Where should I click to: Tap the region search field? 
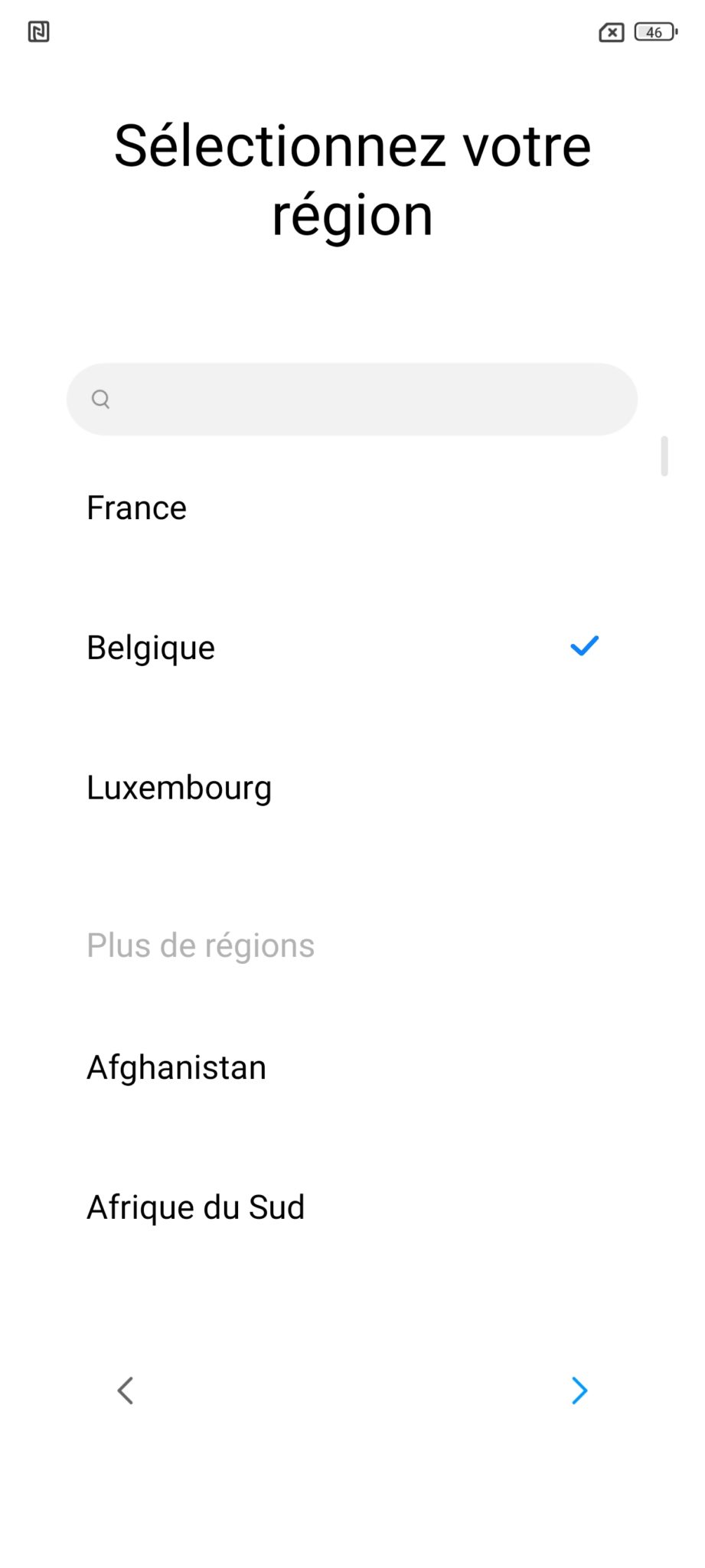352,399
